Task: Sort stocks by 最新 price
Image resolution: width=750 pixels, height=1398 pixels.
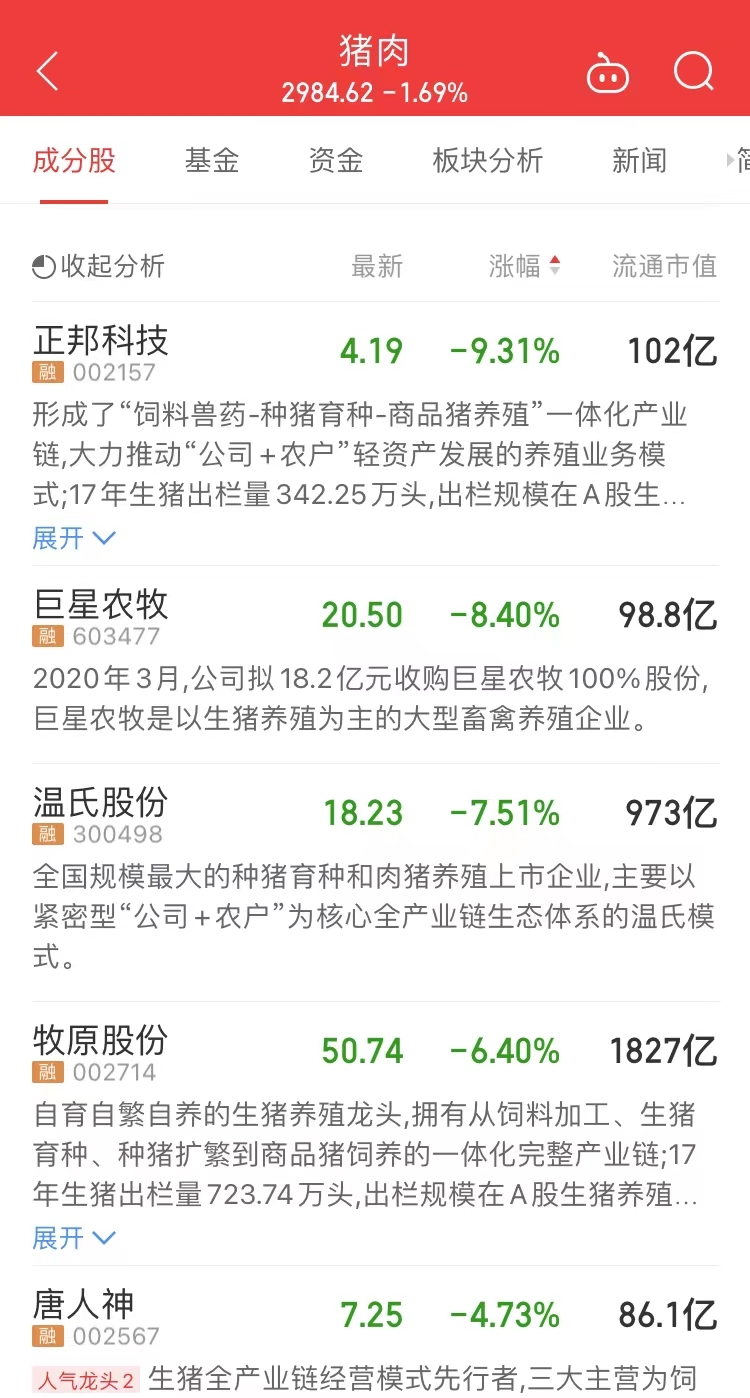Action: [377, 266]
